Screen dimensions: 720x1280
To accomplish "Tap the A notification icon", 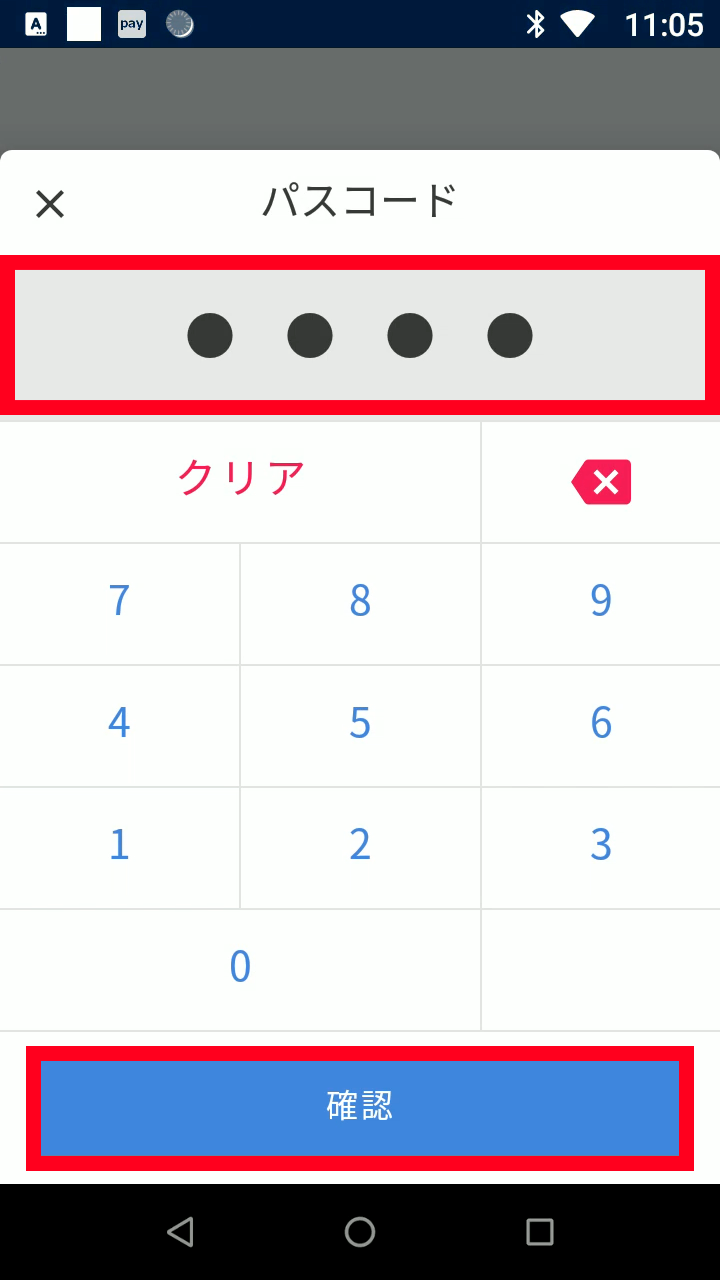I will 35,23.
